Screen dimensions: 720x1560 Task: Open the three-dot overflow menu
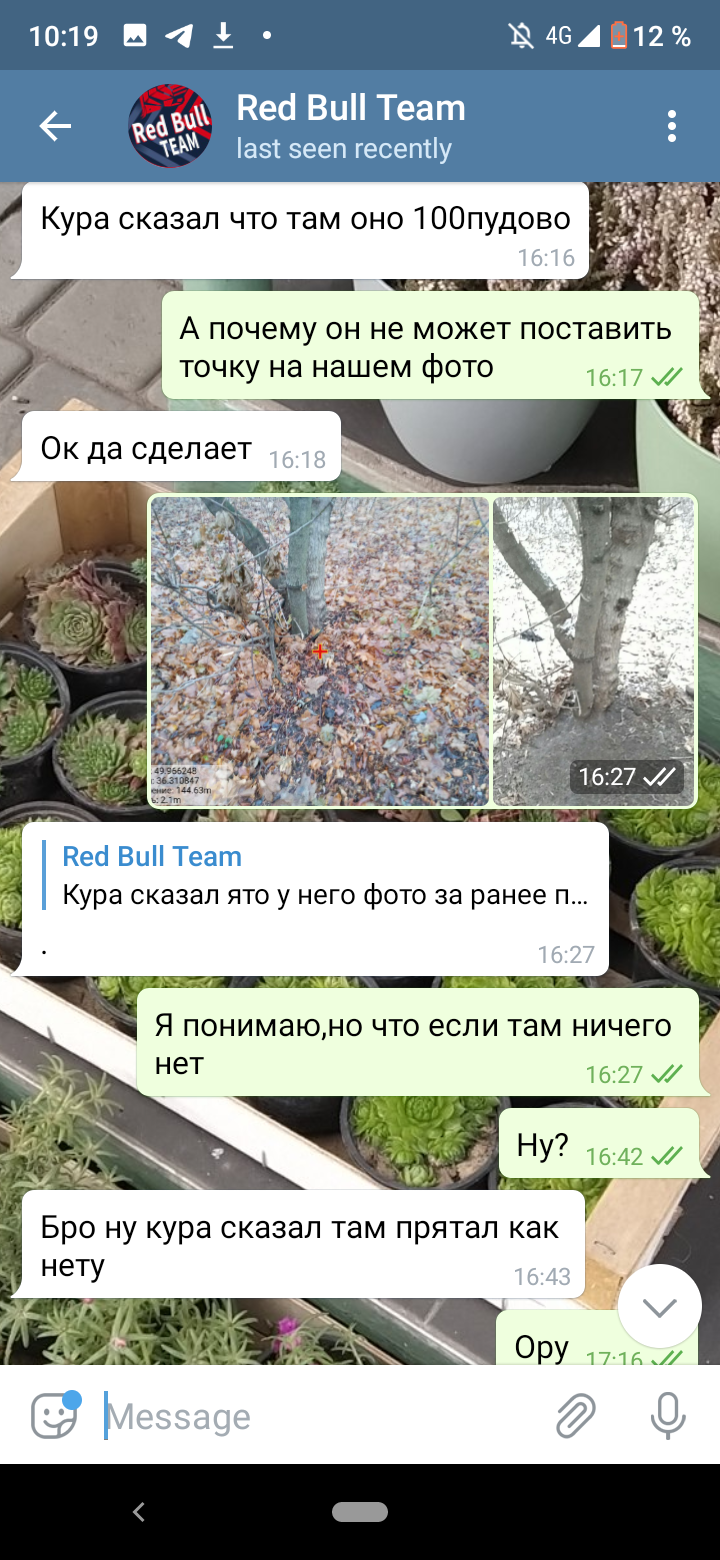[671, 126]
